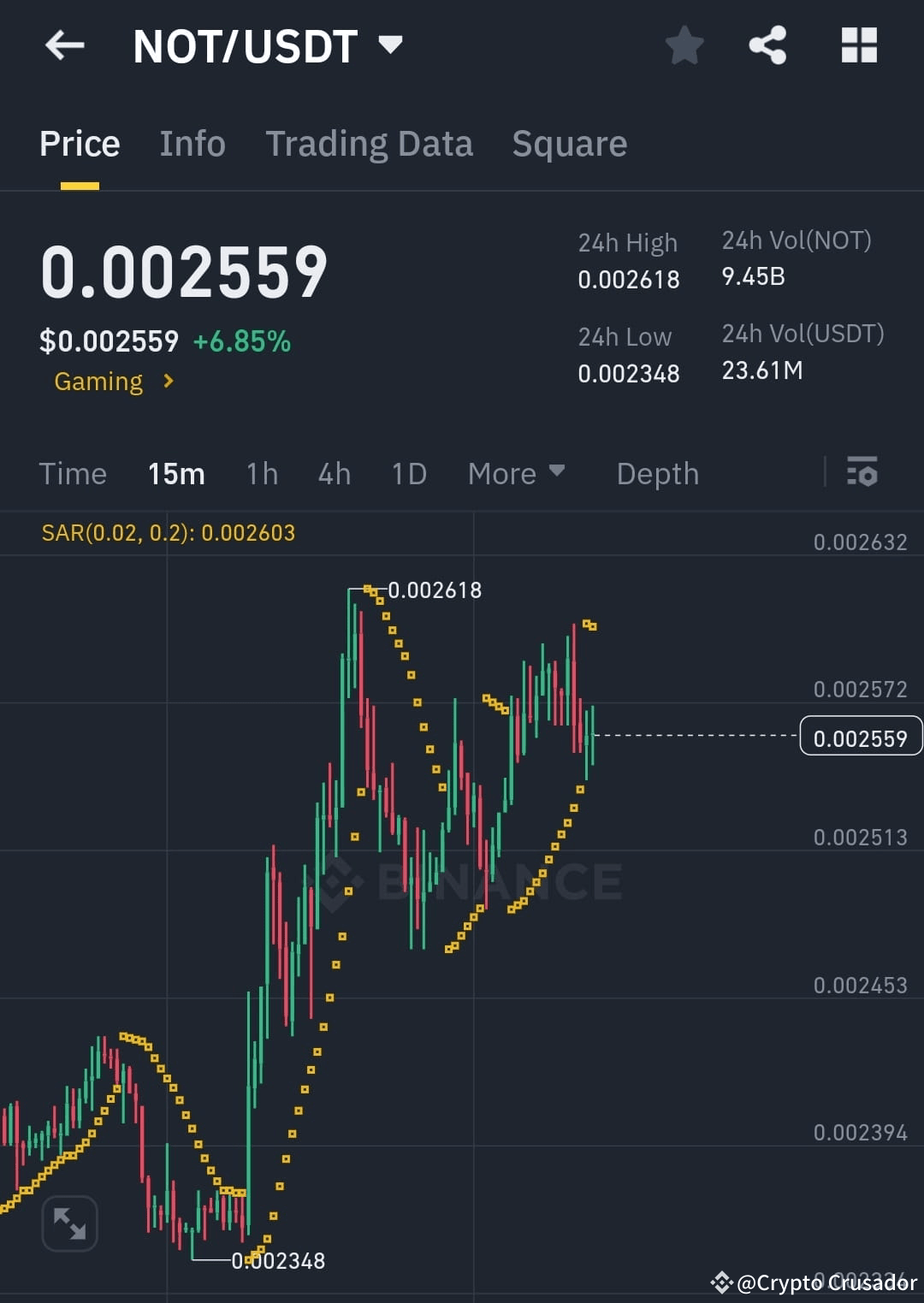Click the back arrow to exit the chart
Image resolution: width=924 pixels, height=1303 pixels.
64,46
